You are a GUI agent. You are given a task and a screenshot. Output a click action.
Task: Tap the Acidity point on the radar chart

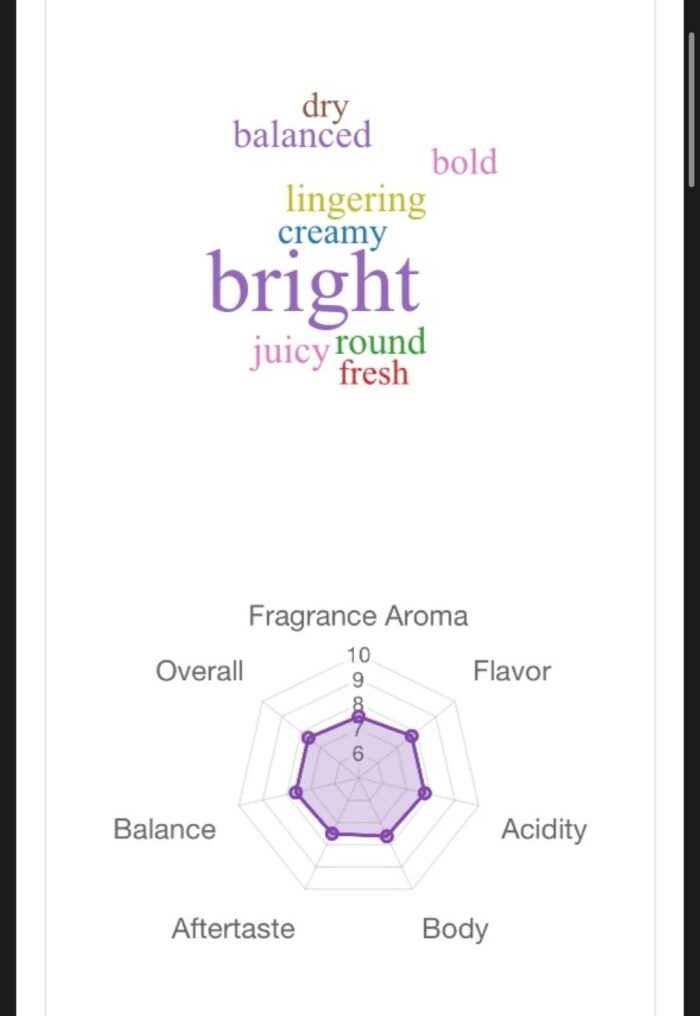point(425,792)
